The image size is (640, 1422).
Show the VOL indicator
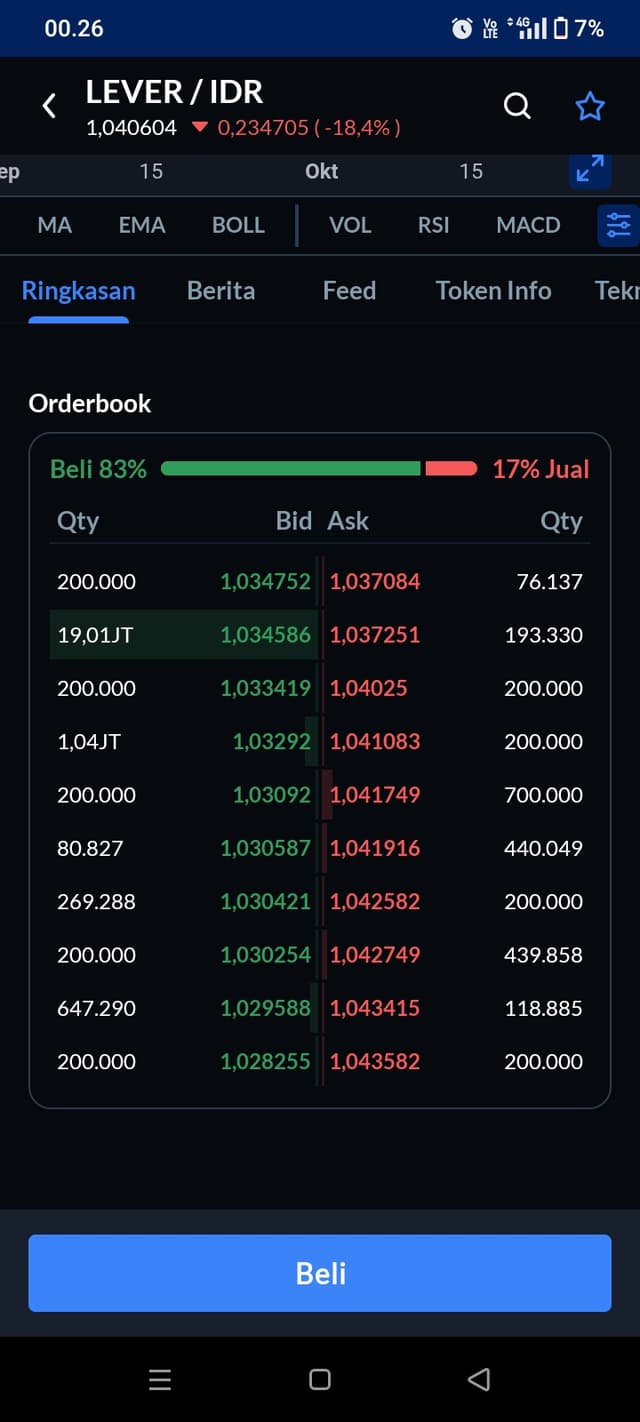(350, 225)
